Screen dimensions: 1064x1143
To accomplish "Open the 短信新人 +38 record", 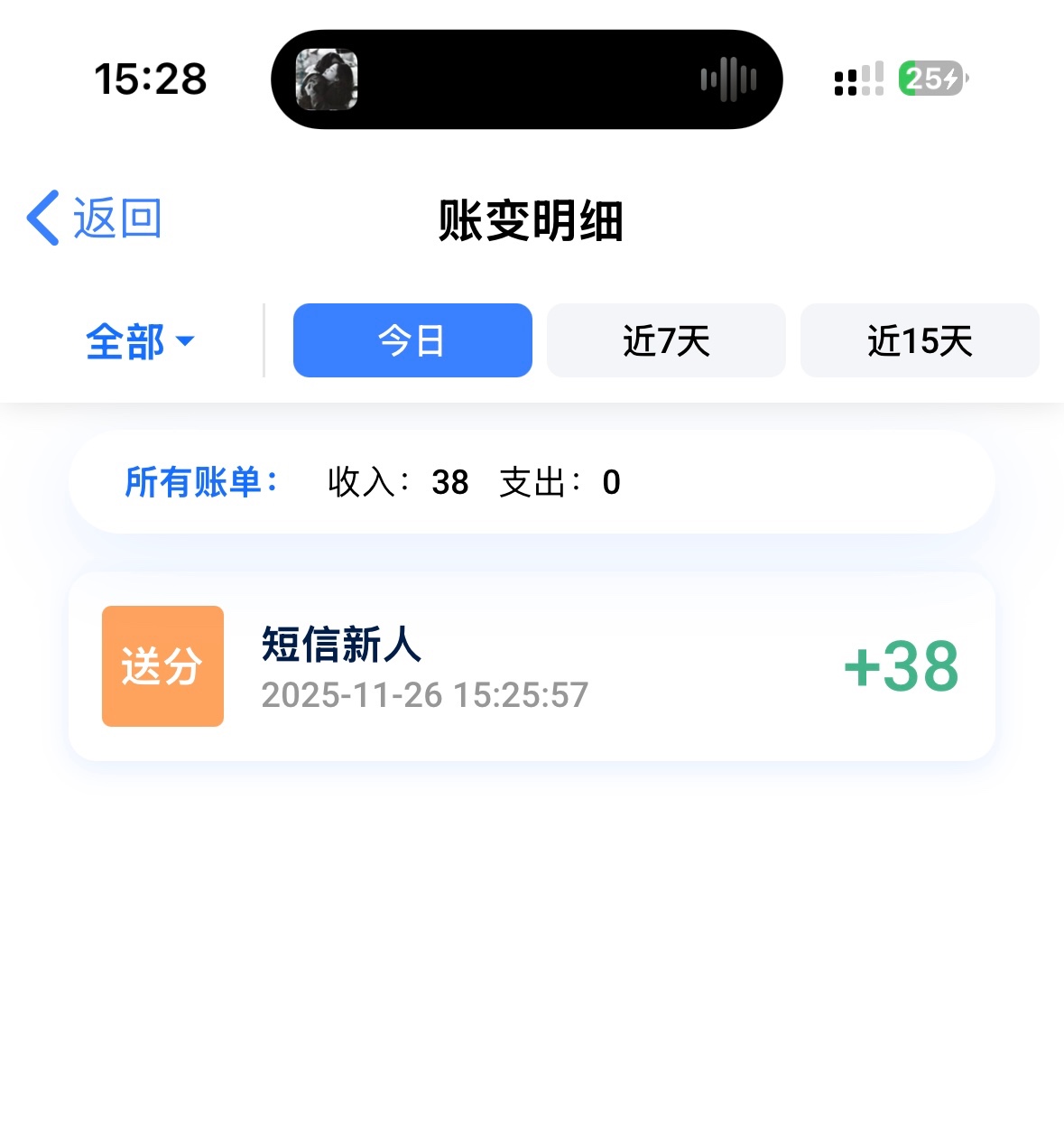I will click(532, 666).
